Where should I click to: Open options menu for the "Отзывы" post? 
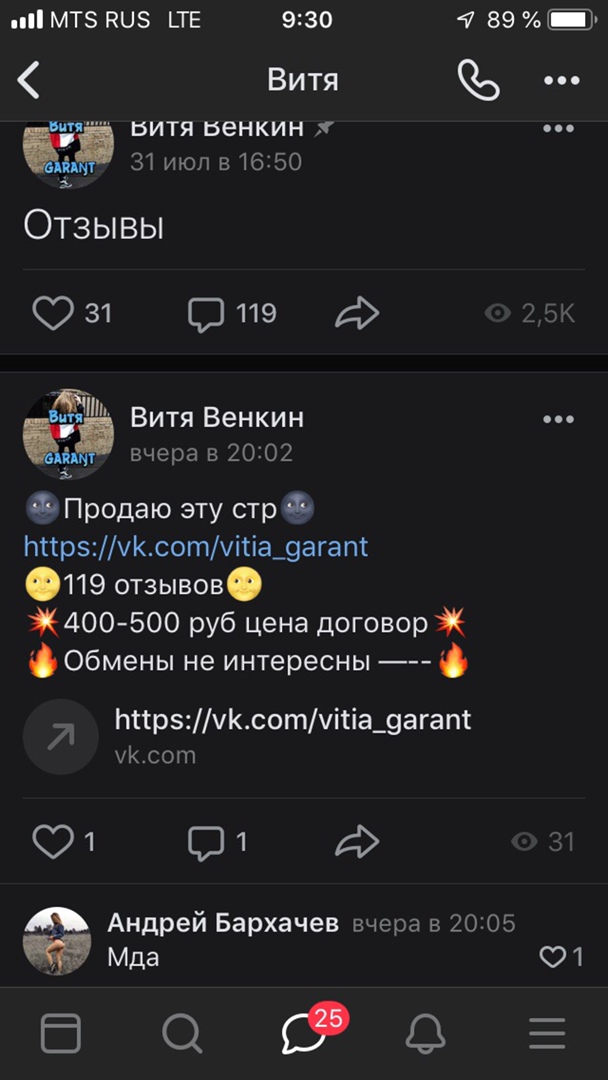click(558, 129)
